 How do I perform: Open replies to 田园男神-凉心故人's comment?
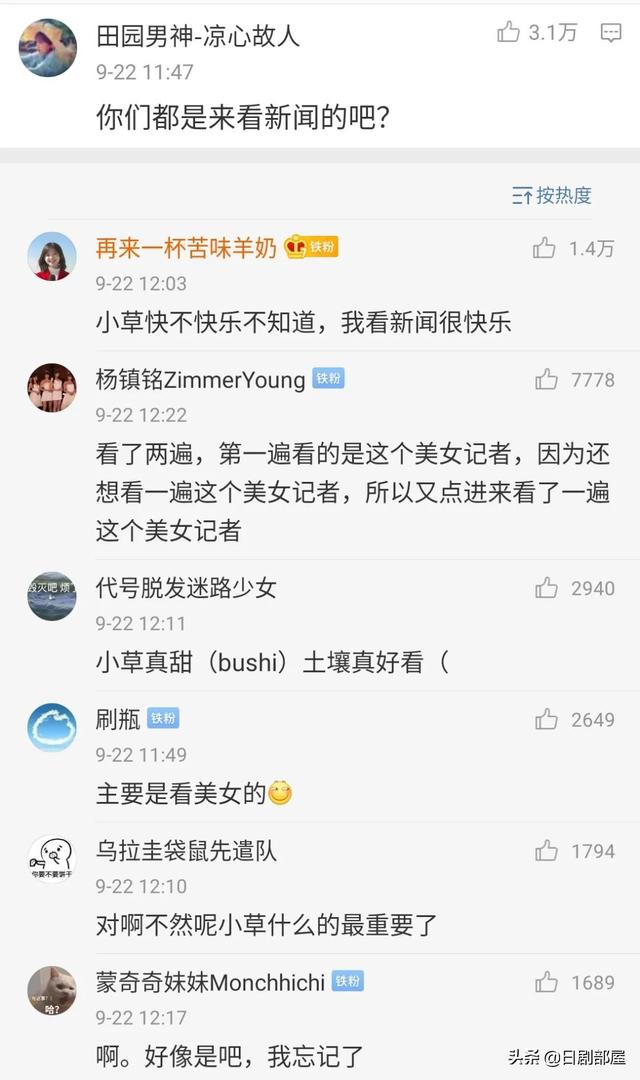click(611, 33)
